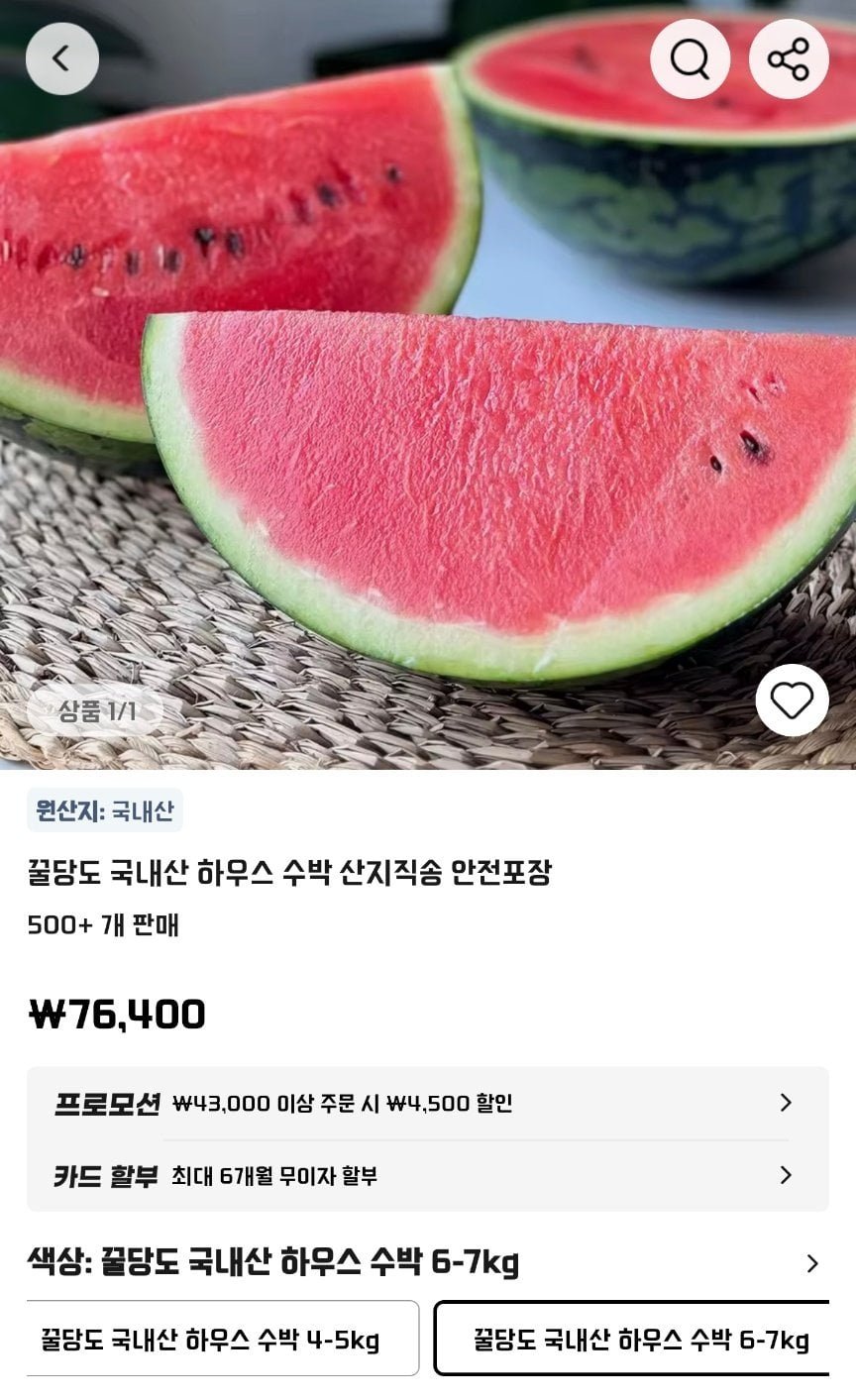The height and width of the screenshot is (1400, 856).
Task: Go back using the top-left arrow
Action: (x=61, y=58)
